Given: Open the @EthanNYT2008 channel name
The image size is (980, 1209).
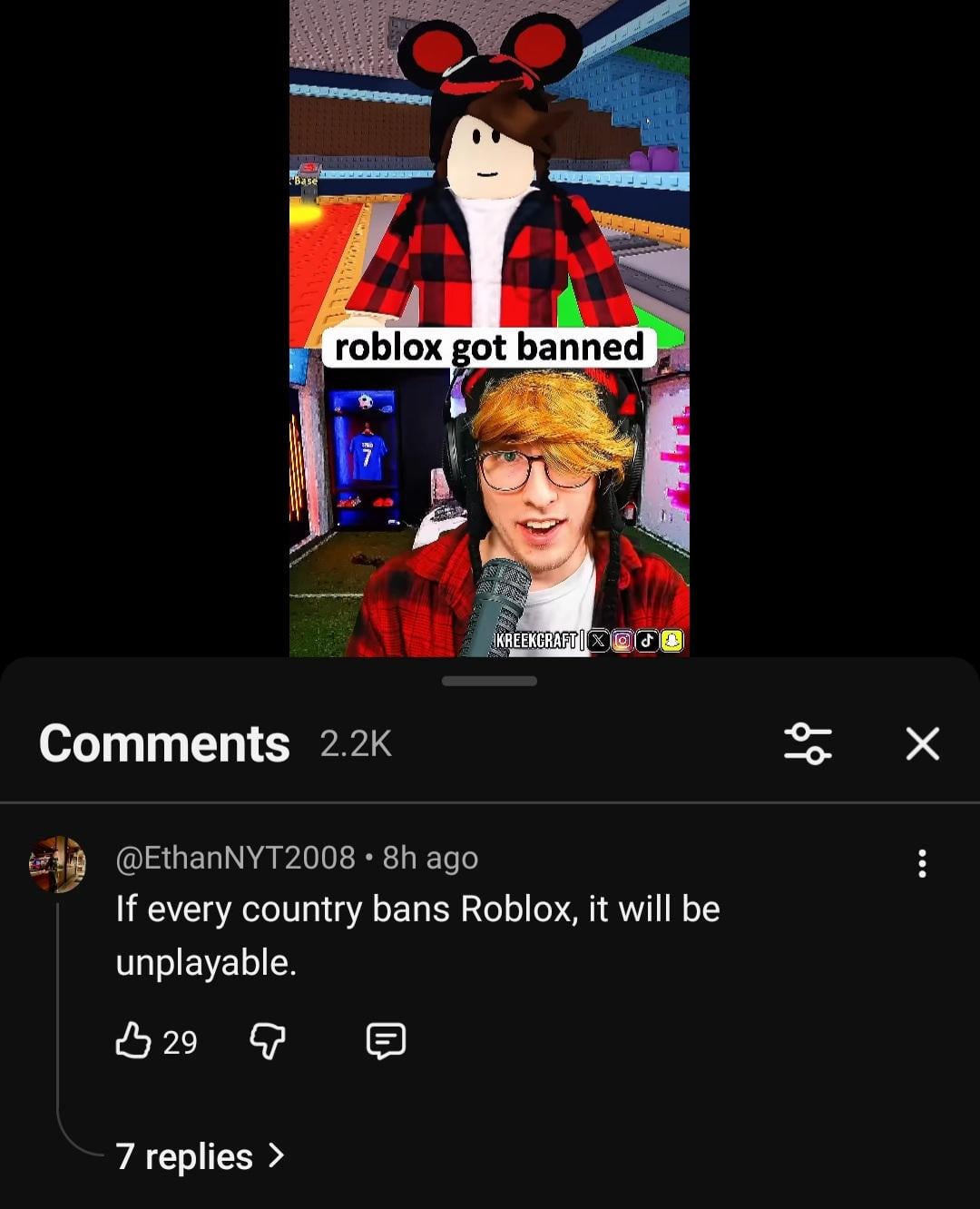Looking at the screenshot, I should click(x=235, y=858).
